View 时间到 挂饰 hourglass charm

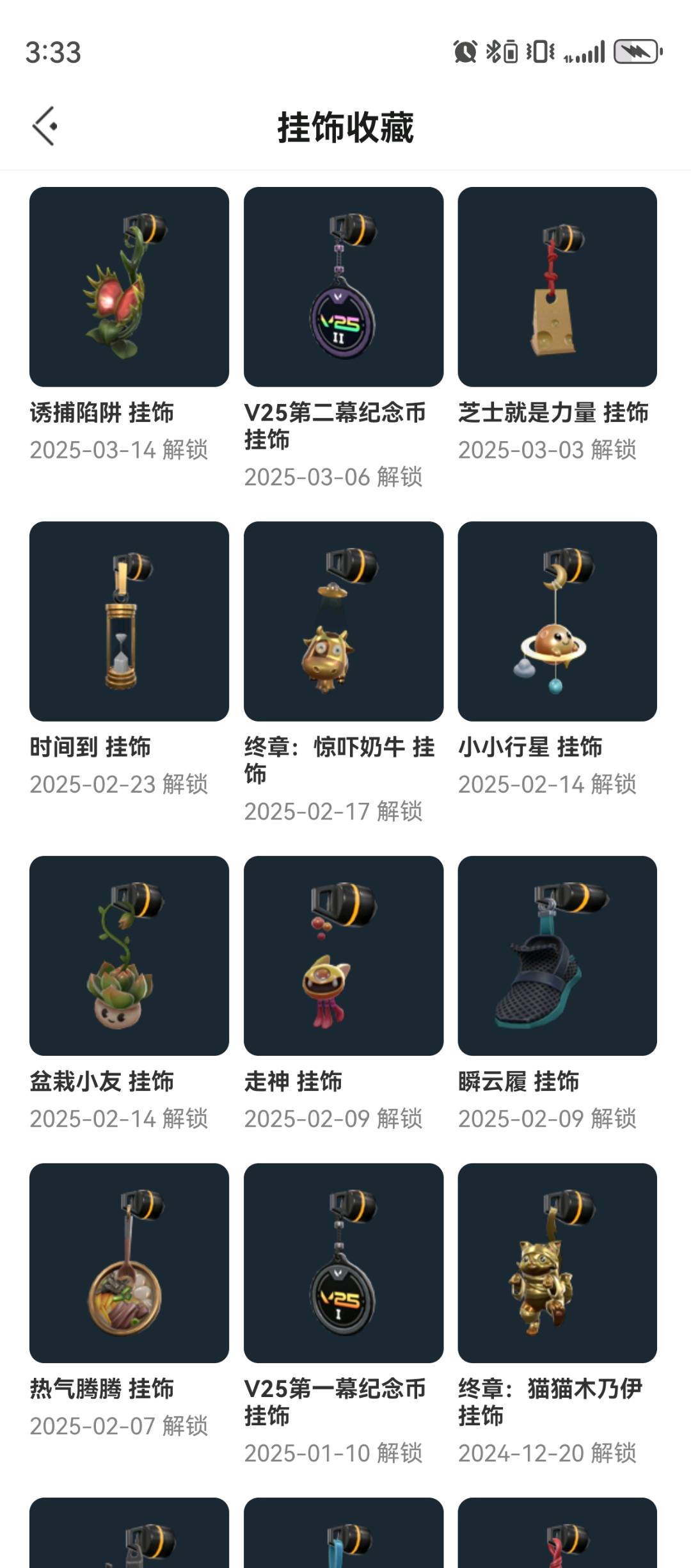pyautogui.click(x=129, y=621)
